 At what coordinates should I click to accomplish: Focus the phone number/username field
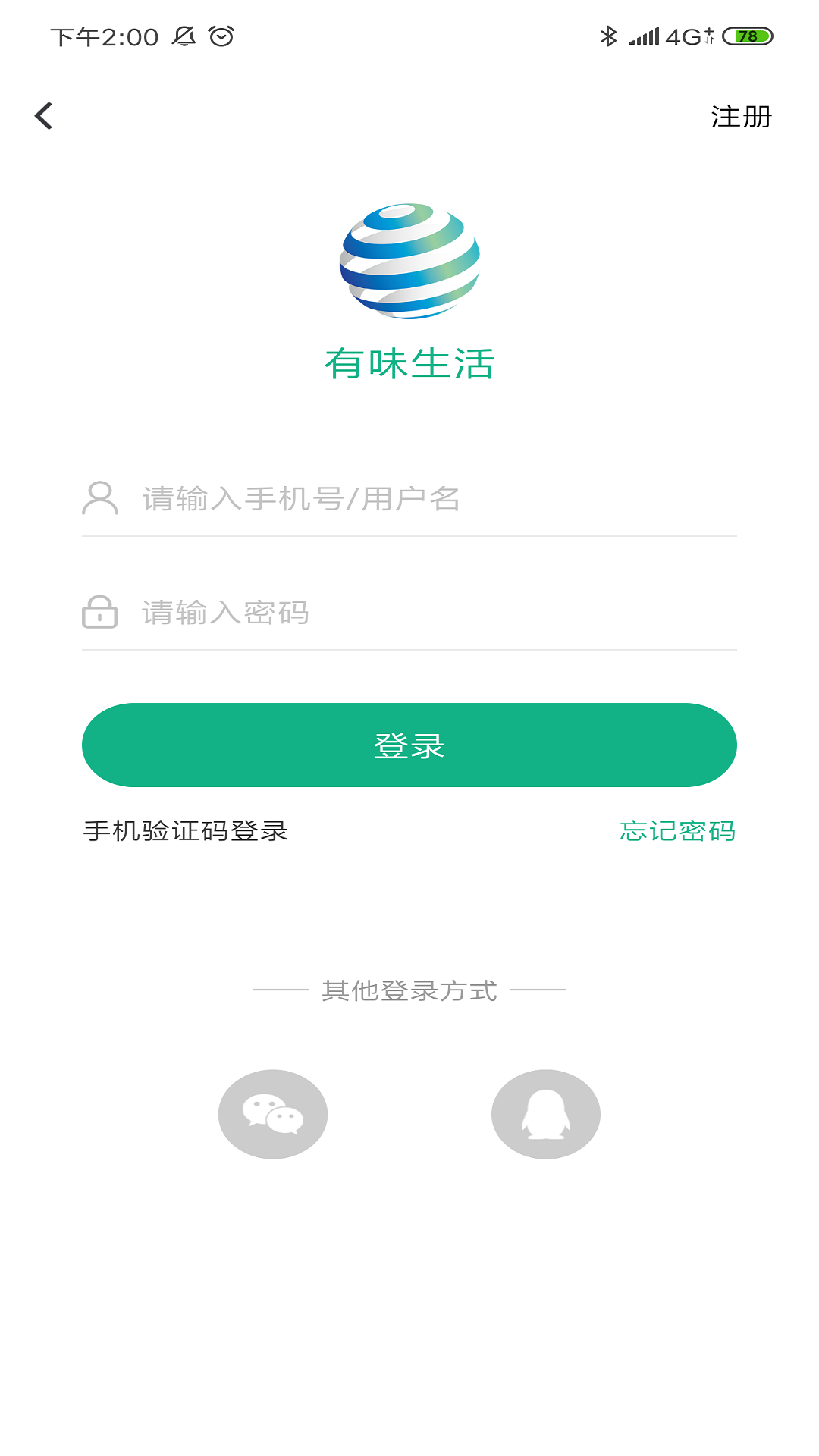click(x=432, y=499)
